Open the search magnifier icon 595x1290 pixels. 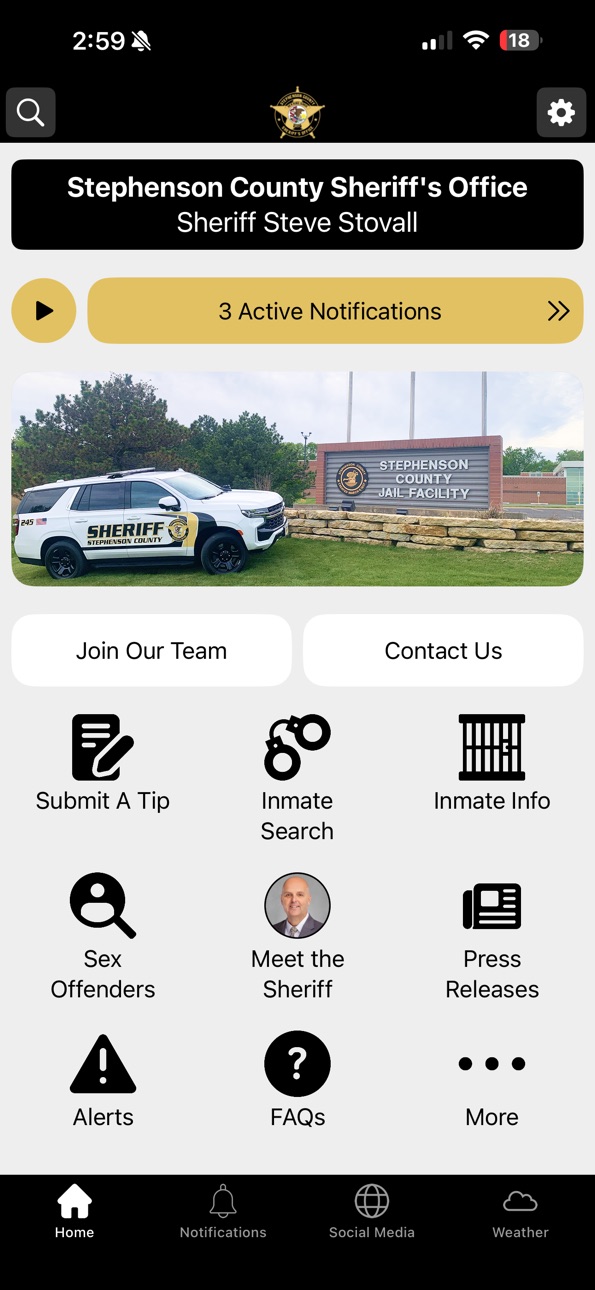click(31, 112)
